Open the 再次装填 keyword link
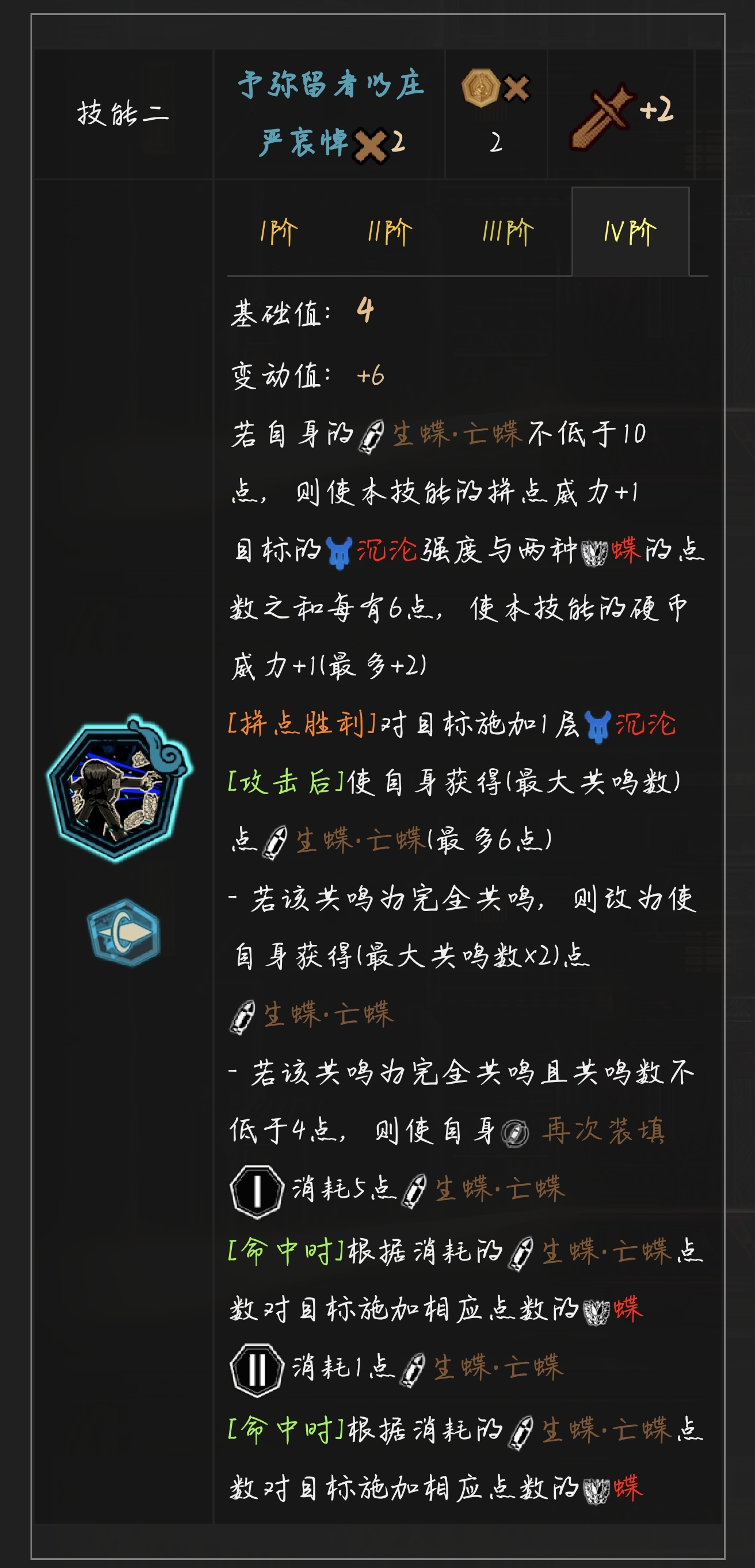This screenshot has height=1568, width=755. [602, 1131]
